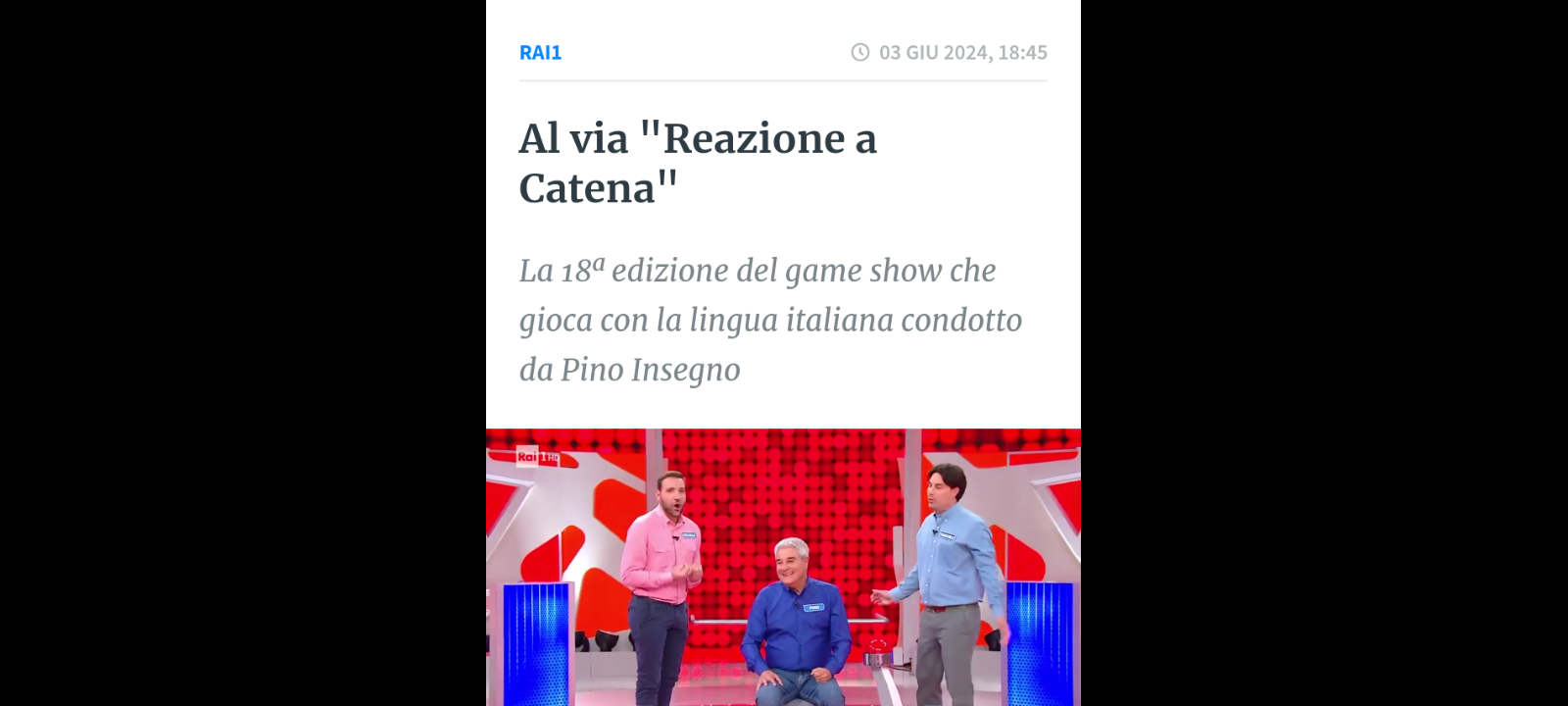Viewport: 1568px width, 706px height.
Task: Open the RAI1 category link
Action: pos(540,53)
